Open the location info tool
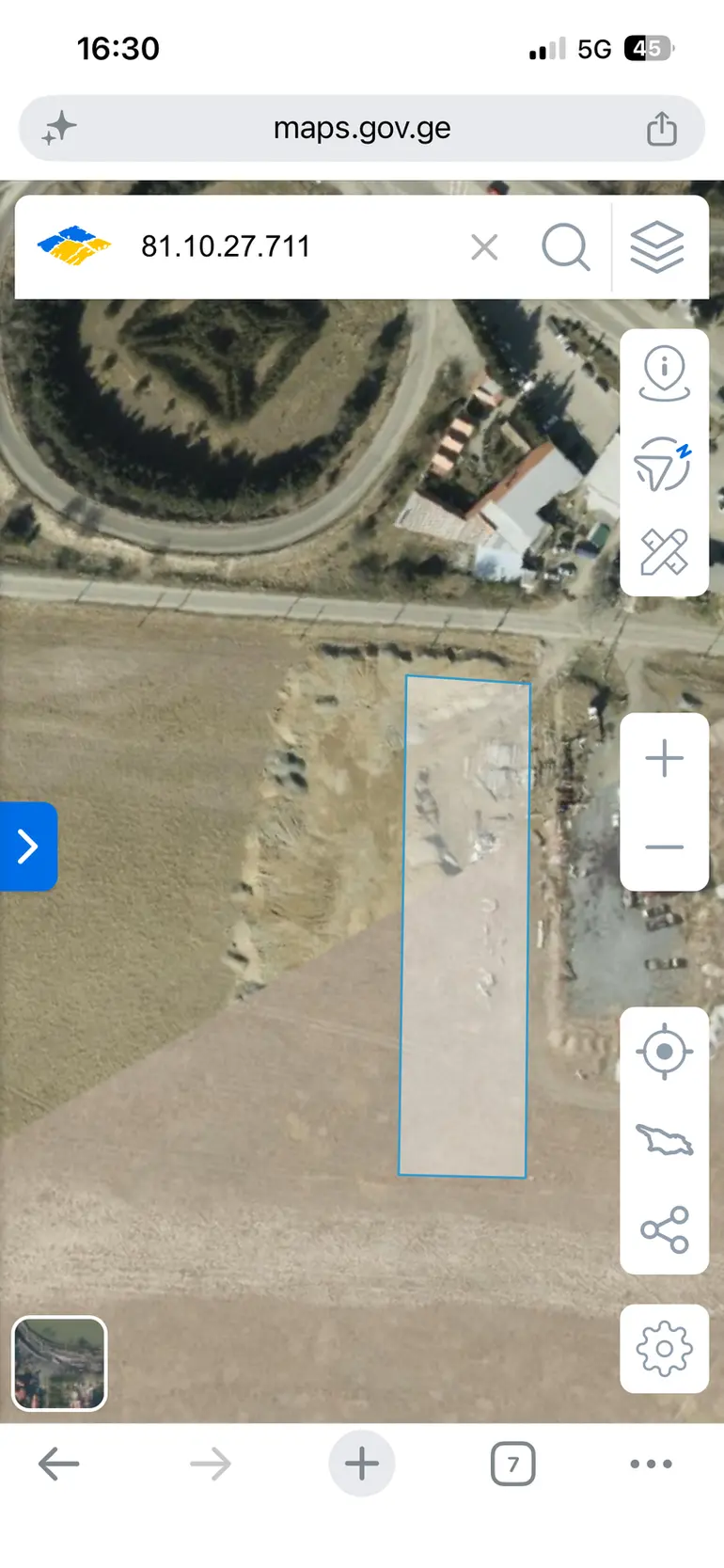Viewport: 724px width, 1568px height. [665, 373]
